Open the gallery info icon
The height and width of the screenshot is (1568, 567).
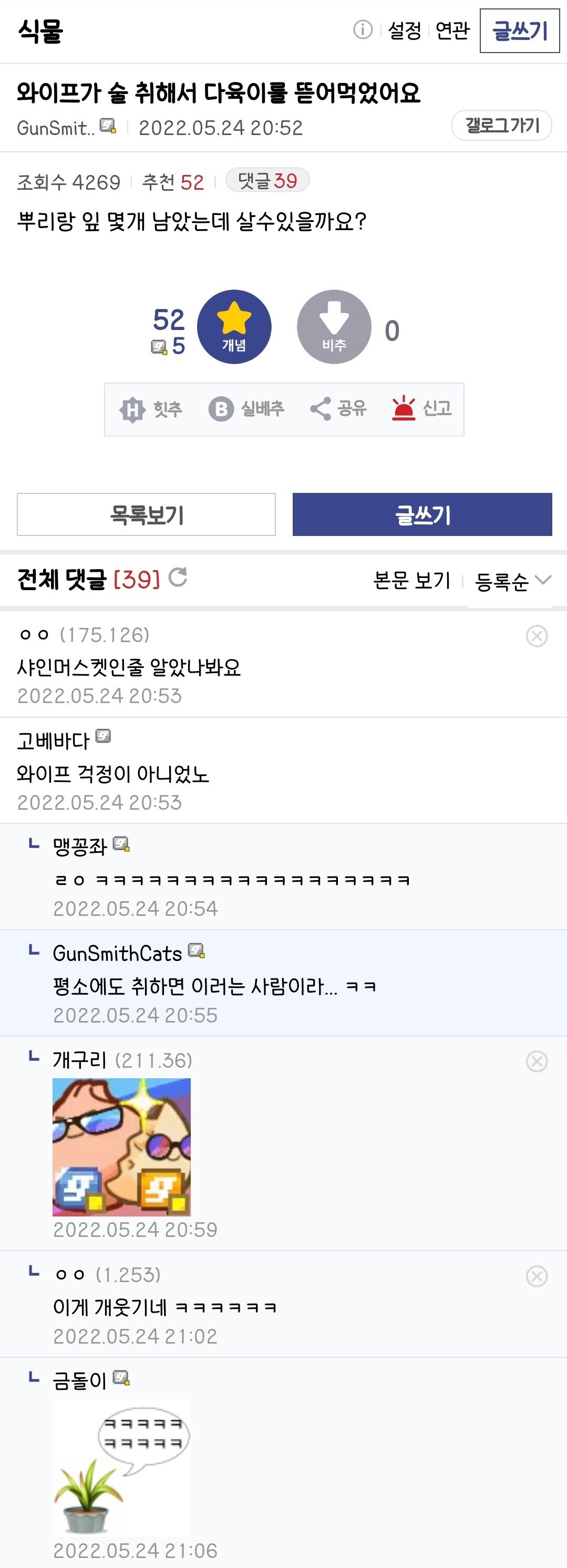(363, 29)
